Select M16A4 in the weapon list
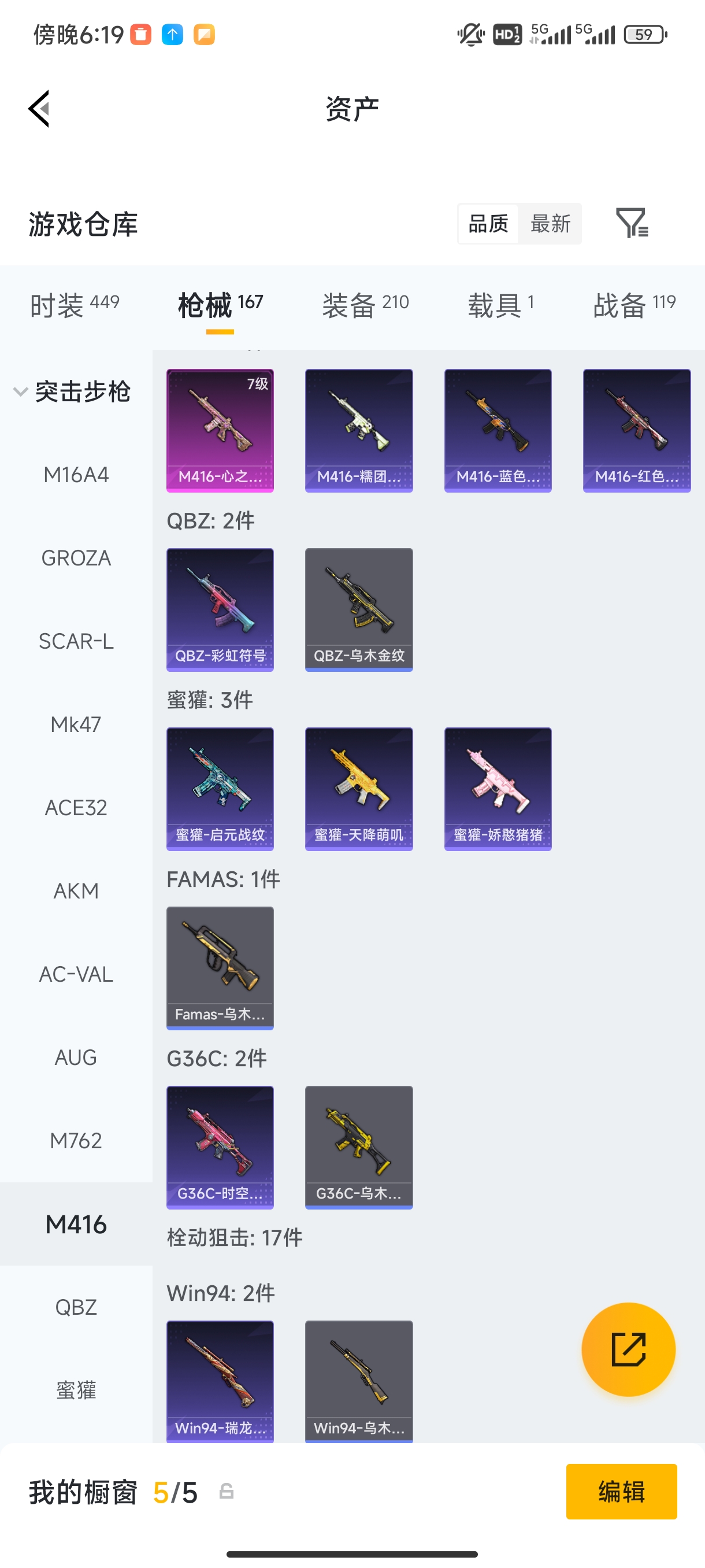This screenshot has height=1568, width=705. [x=76, y=475]
